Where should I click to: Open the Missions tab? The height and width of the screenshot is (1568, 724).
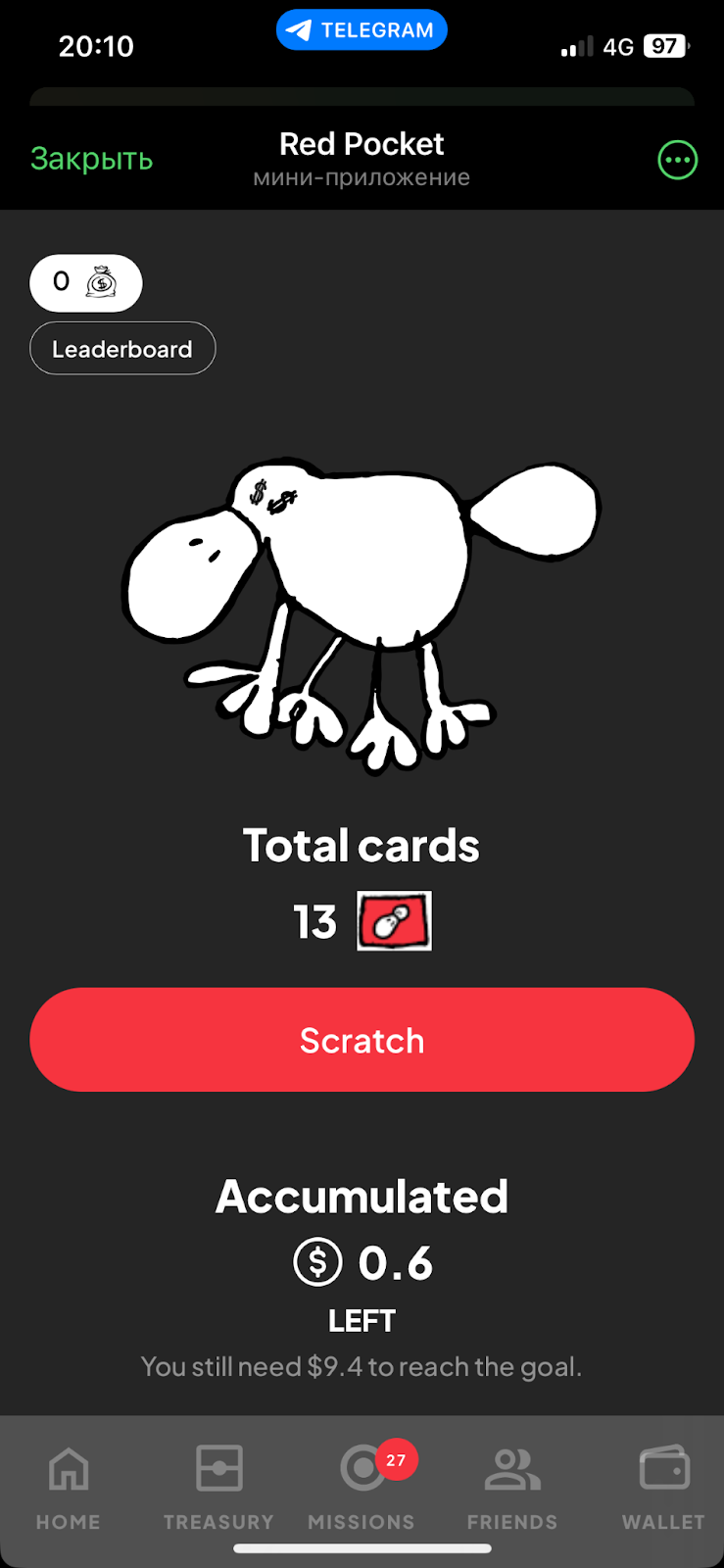[x=362, y=1486]
